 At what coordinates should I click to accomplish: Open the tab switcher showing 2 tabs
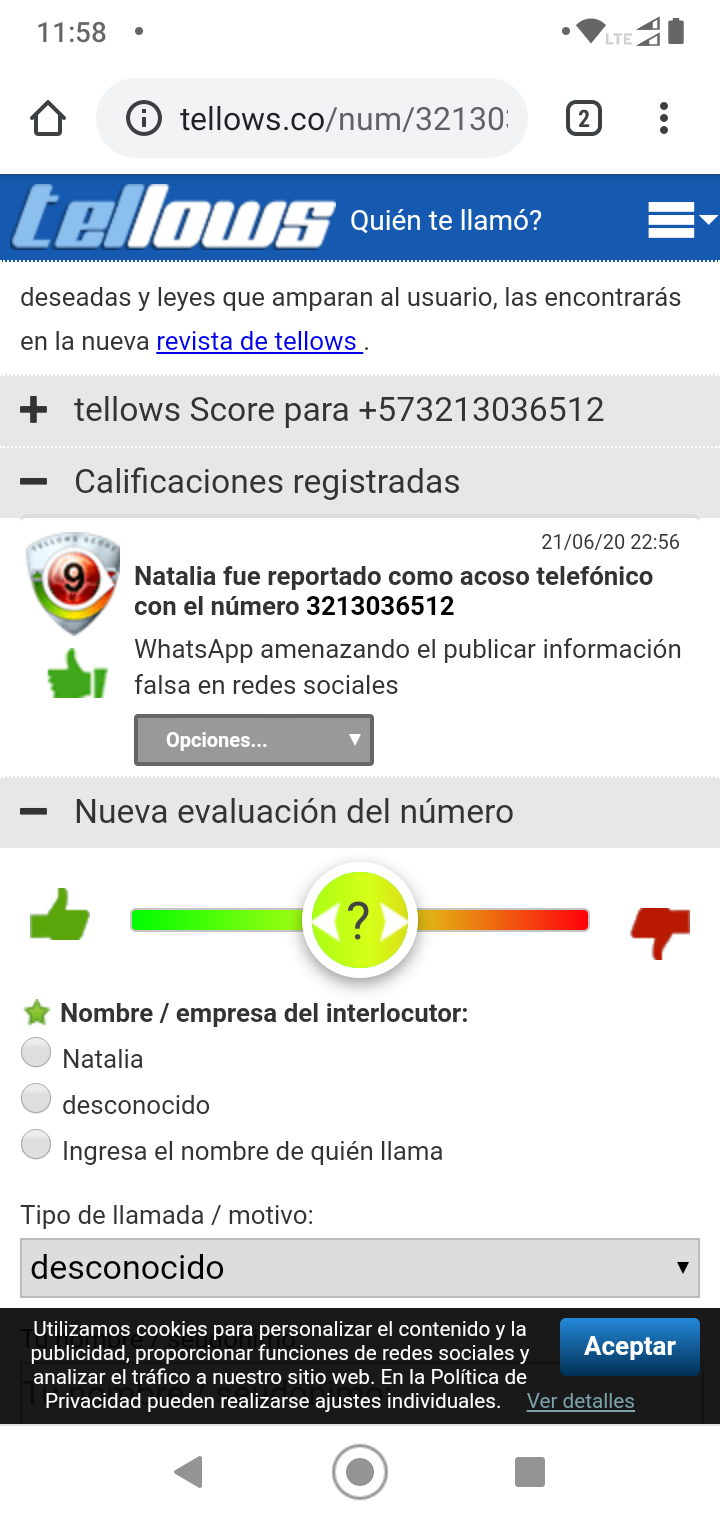pos(583,119)
